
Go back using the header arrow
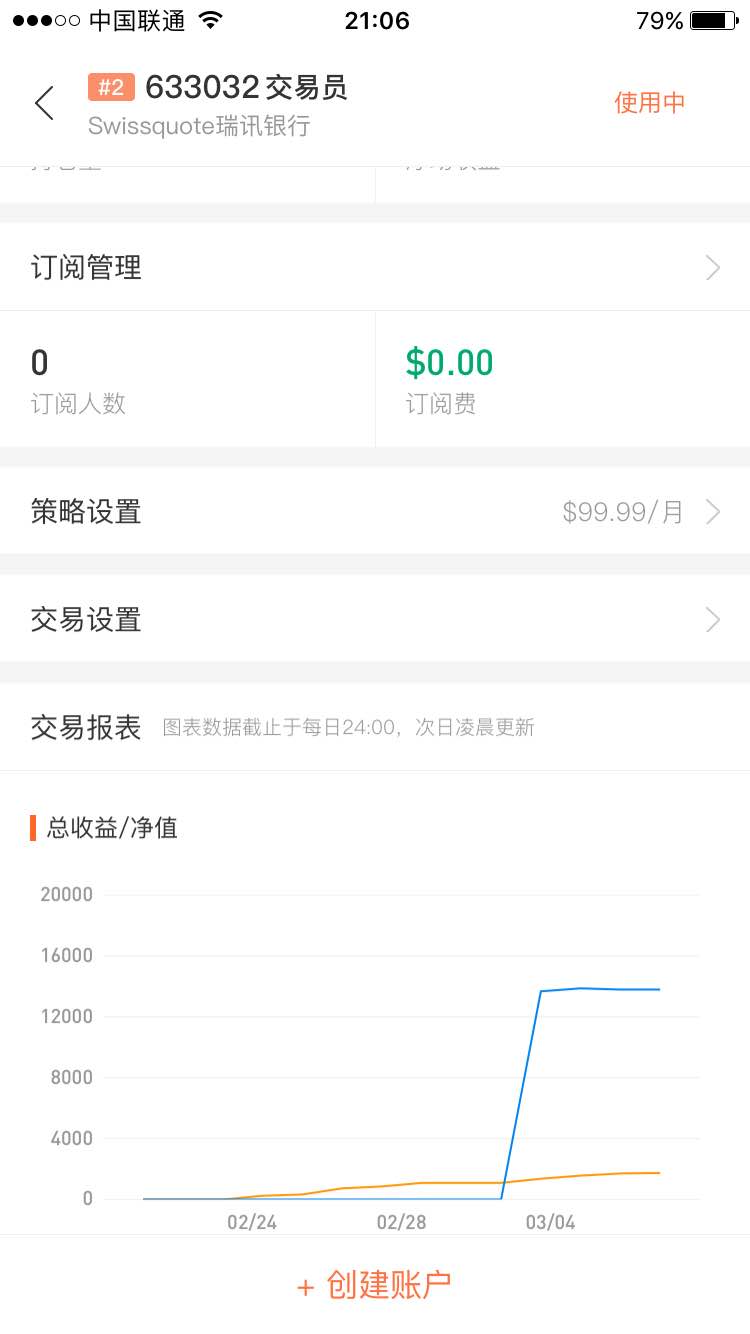pyautogui.click(x=44, y=103)
